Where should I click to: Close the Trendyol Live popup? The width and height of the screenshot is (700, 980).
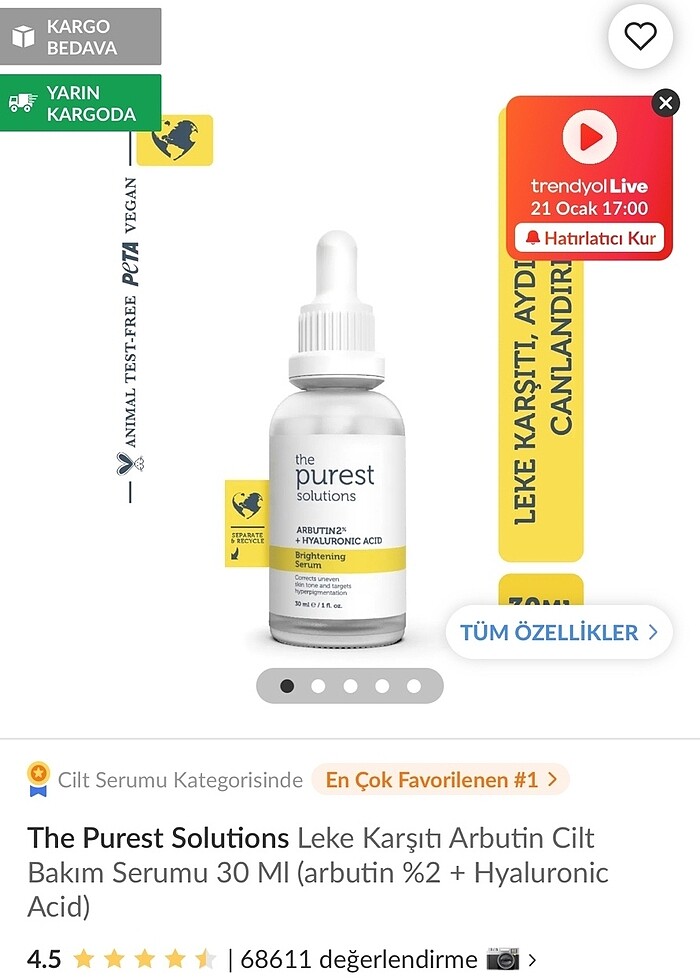tap(665, 103)
